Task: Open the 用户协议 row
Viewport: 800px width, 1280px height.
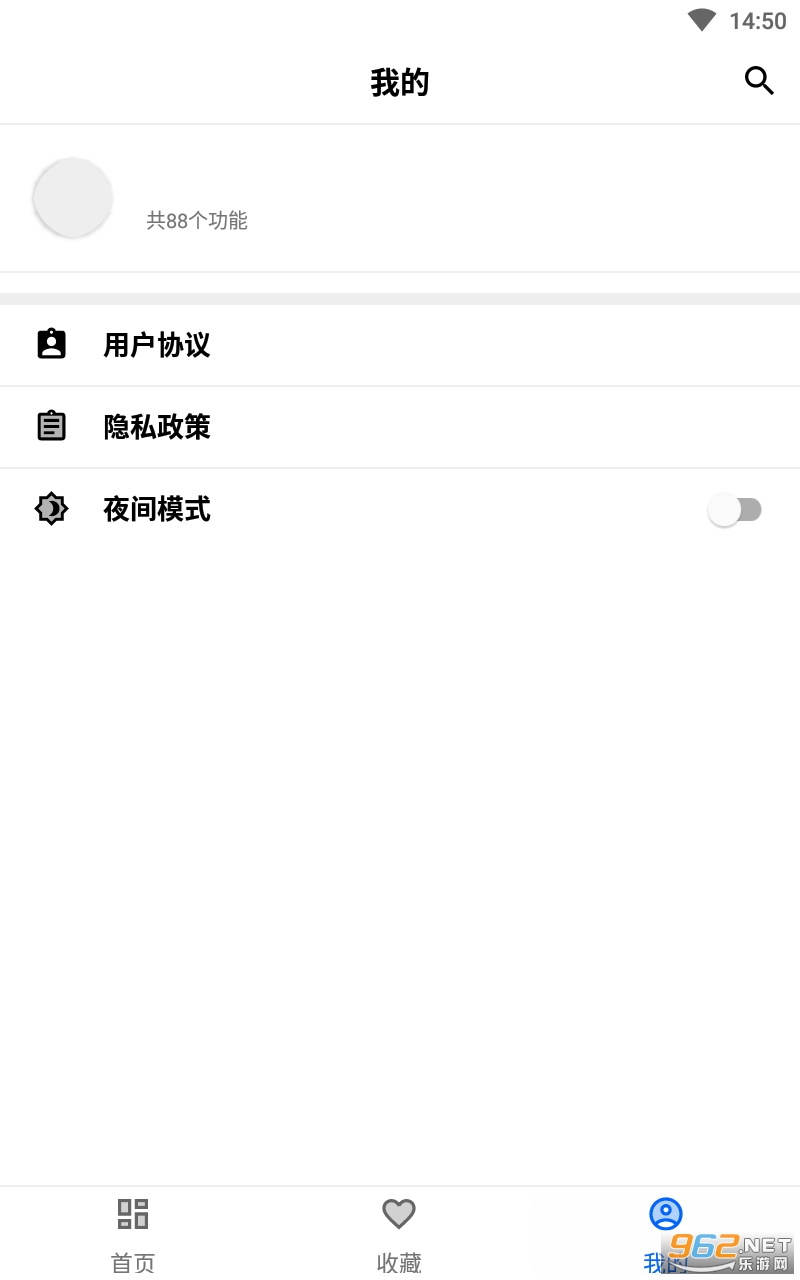Action: pos(400,345)
